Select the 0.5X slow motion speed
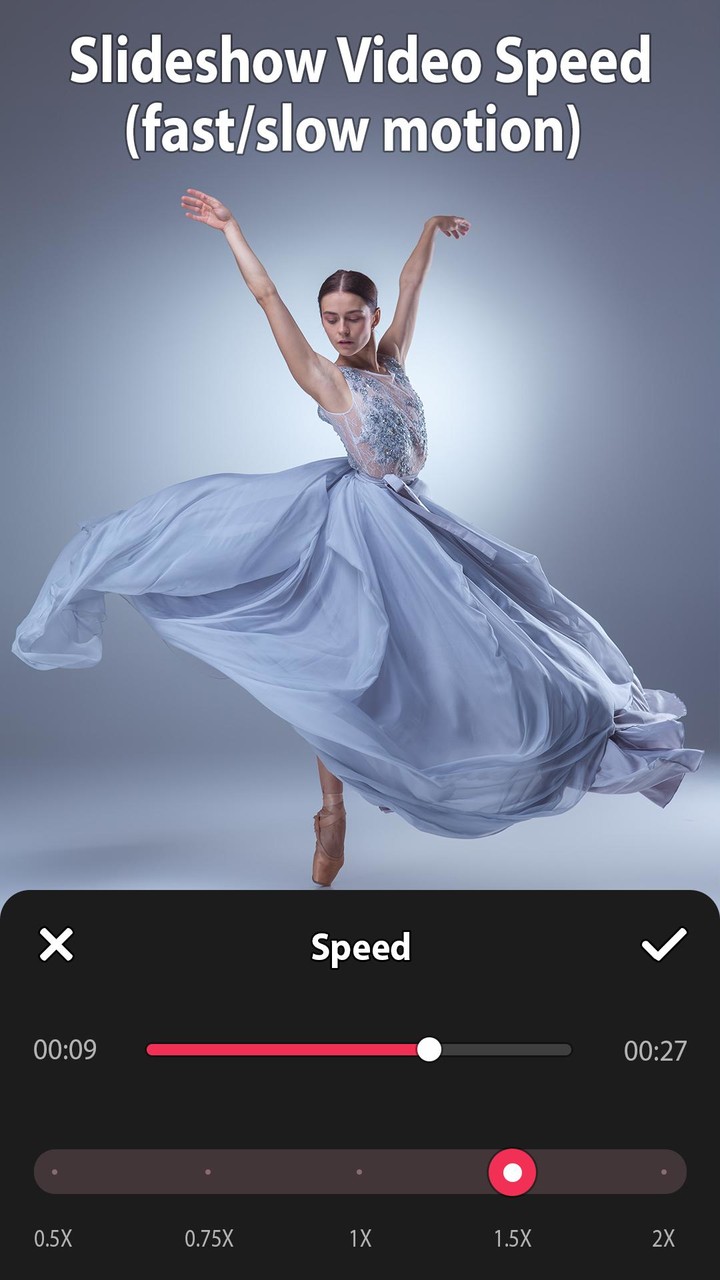 click(56, 1170)
